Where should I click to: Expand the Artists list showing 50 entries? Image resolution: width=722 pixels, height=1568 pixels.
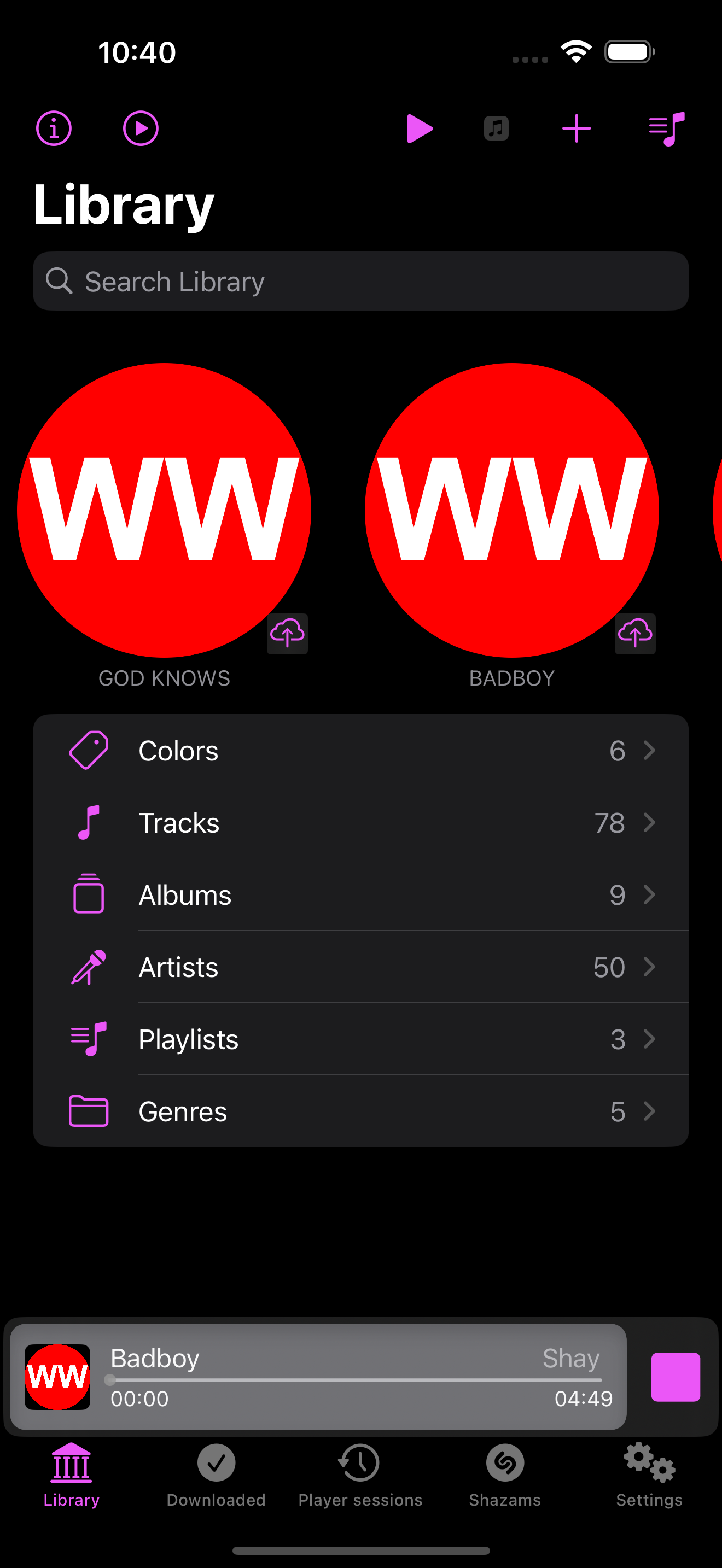[361, 967]
